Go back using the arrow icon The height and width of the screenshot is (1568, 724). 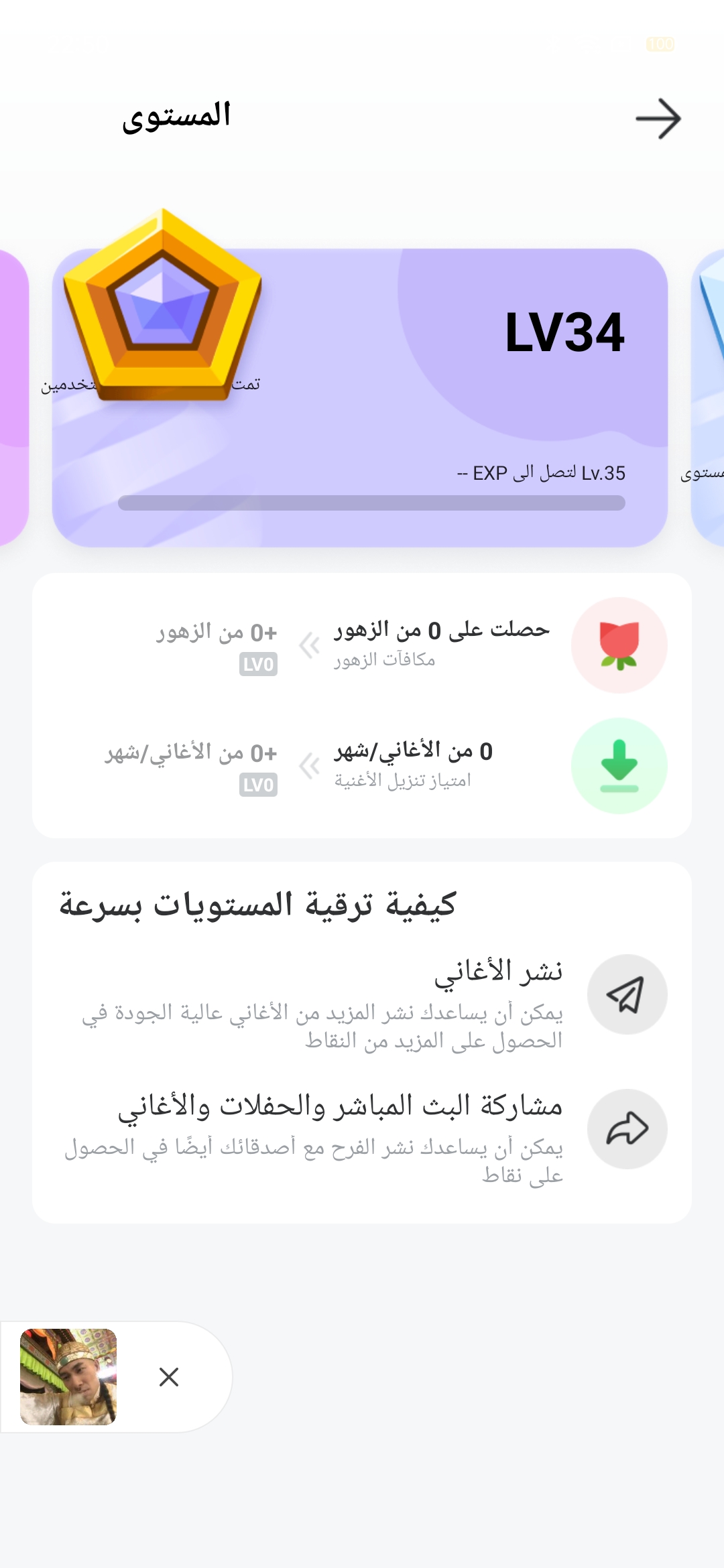pos(658,119)
